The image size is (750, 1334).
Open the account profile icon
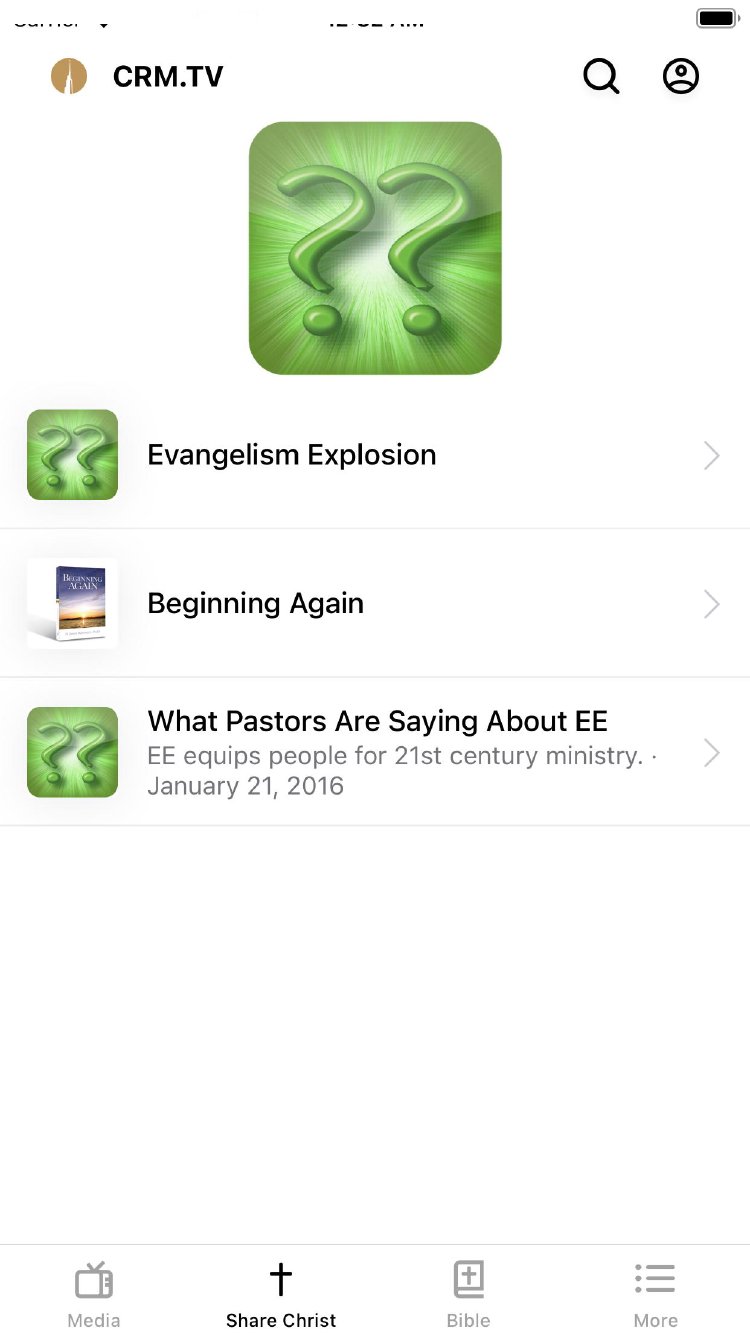tap(681, 76)
